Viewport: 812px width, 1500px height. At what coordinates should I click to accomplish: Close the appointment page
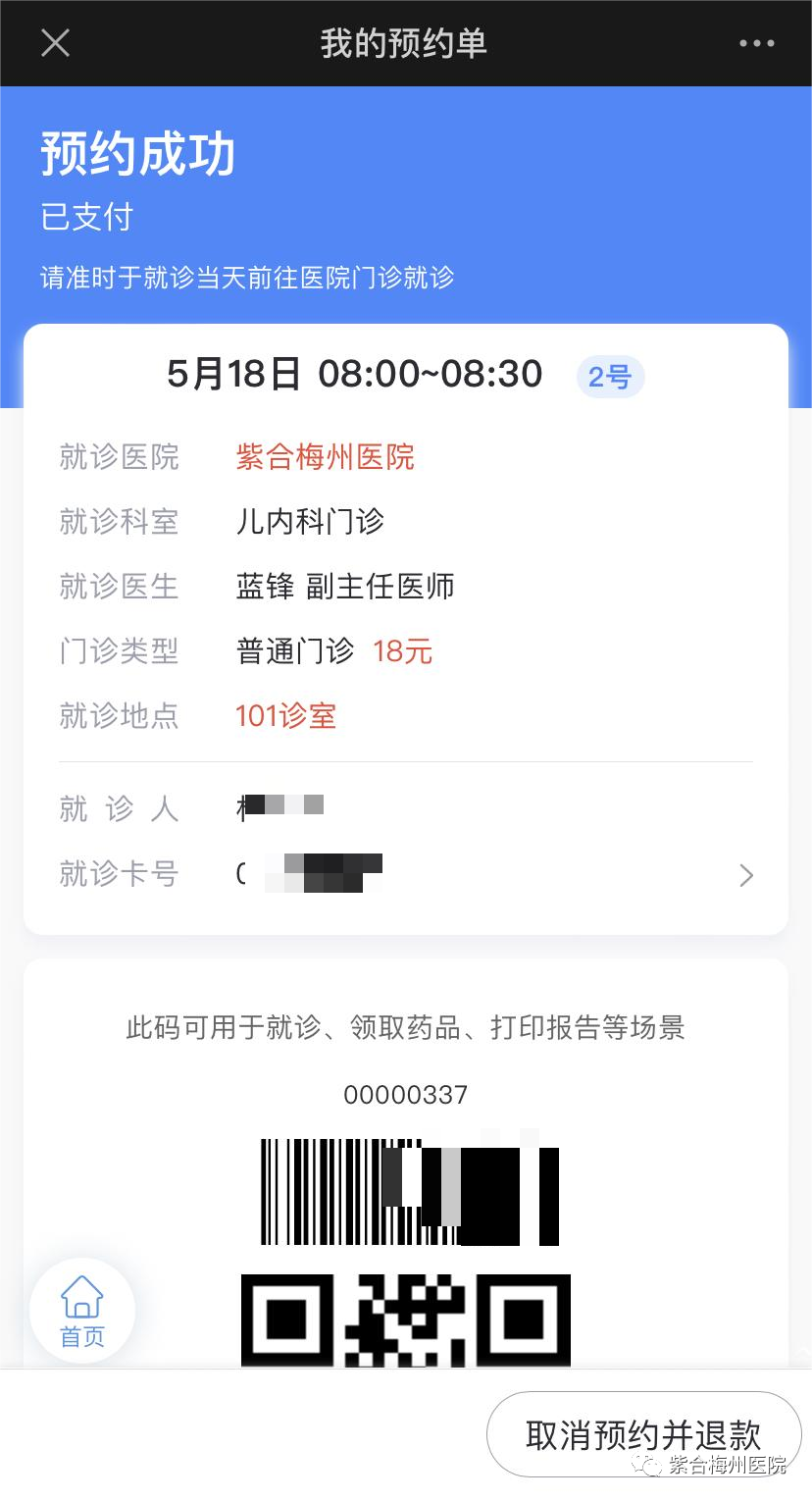[x=55, y=43]
